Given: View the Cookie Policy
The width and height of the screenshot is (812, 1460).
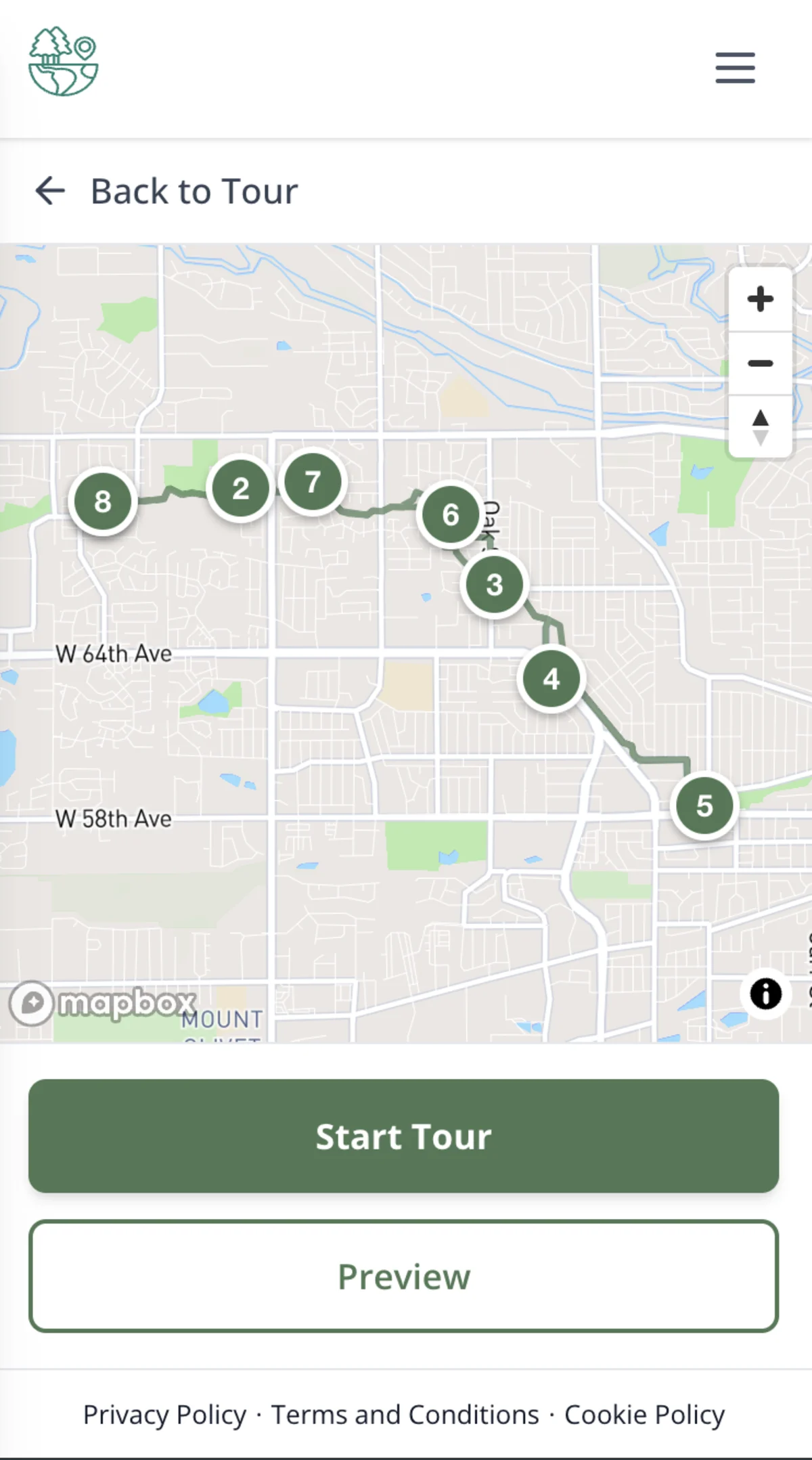Looking at the screenshot, I should pyautogui.click(x=644, y=1415).
